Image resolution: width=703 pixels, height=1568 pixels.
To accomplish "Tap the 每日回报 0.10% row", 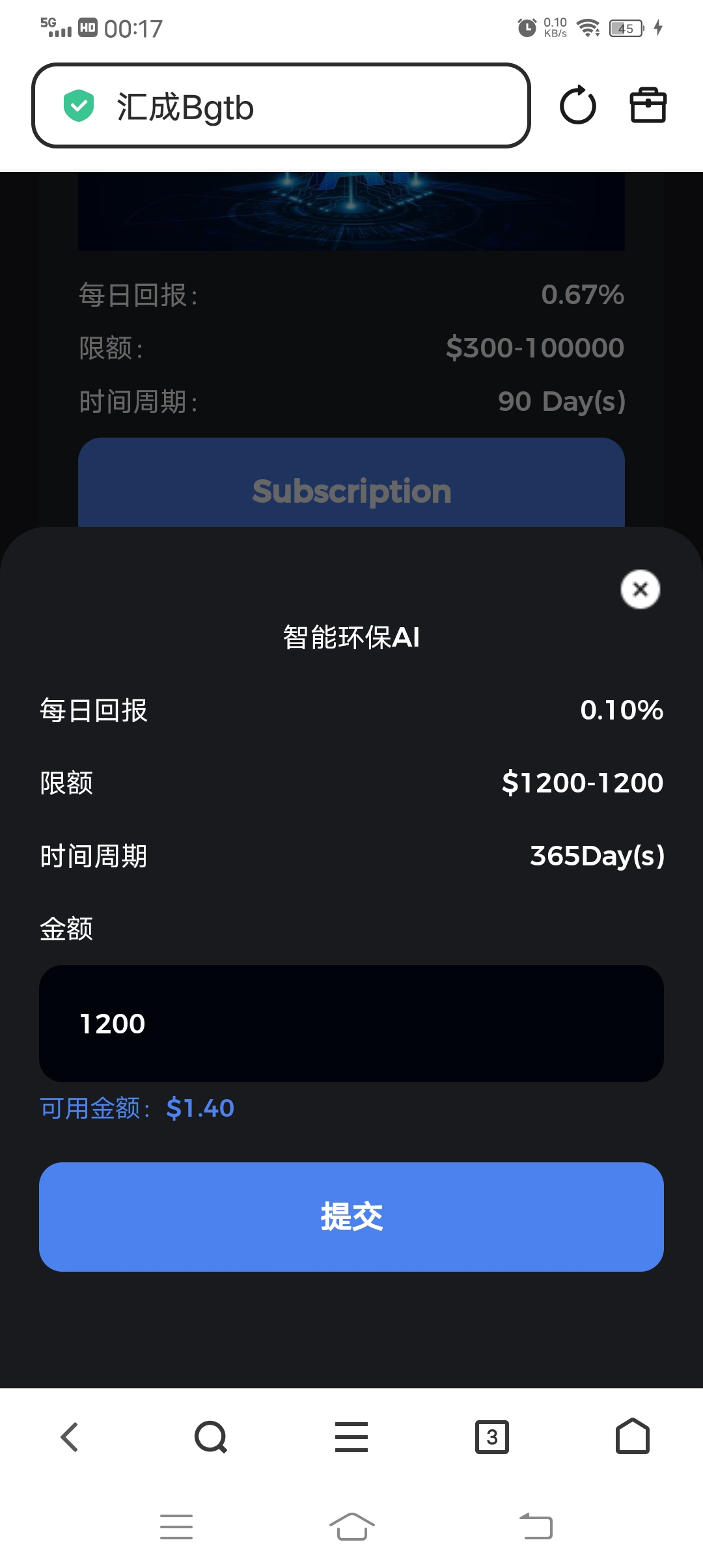I will point(351,710).
